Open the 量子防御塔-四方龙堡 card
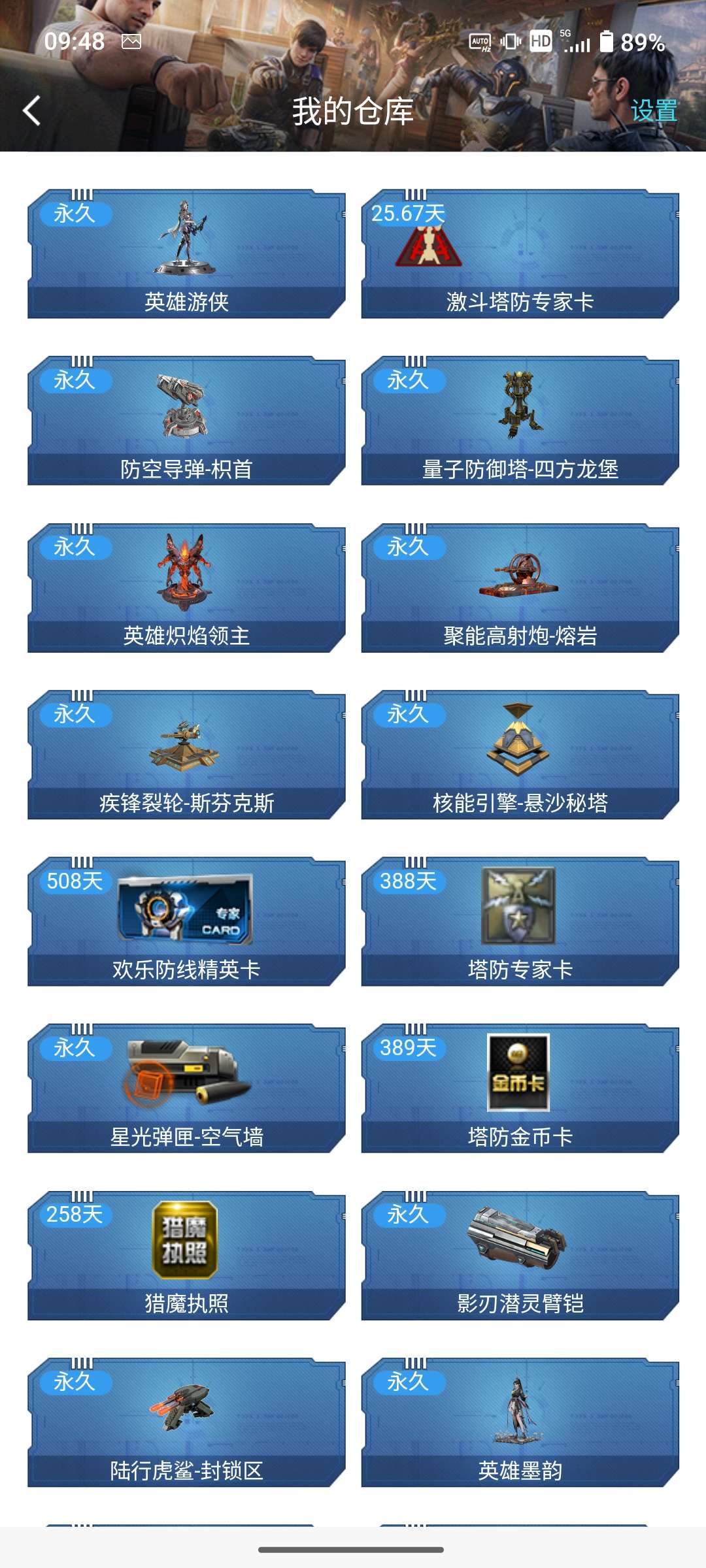706x1568 pixels. click(x=520, y=421)
